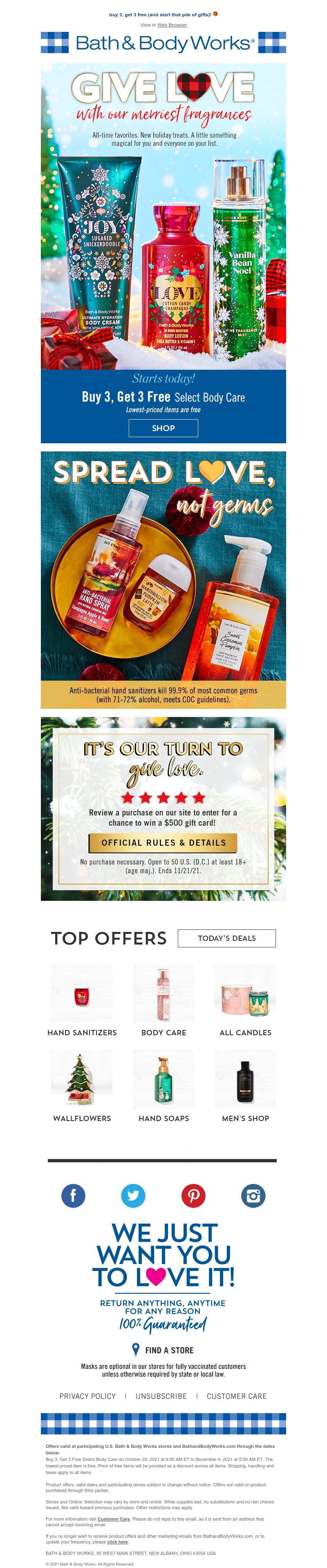Open the Instagram profile icon
The height and width of the screenshot is (1568, 327).
(253, 1195)
